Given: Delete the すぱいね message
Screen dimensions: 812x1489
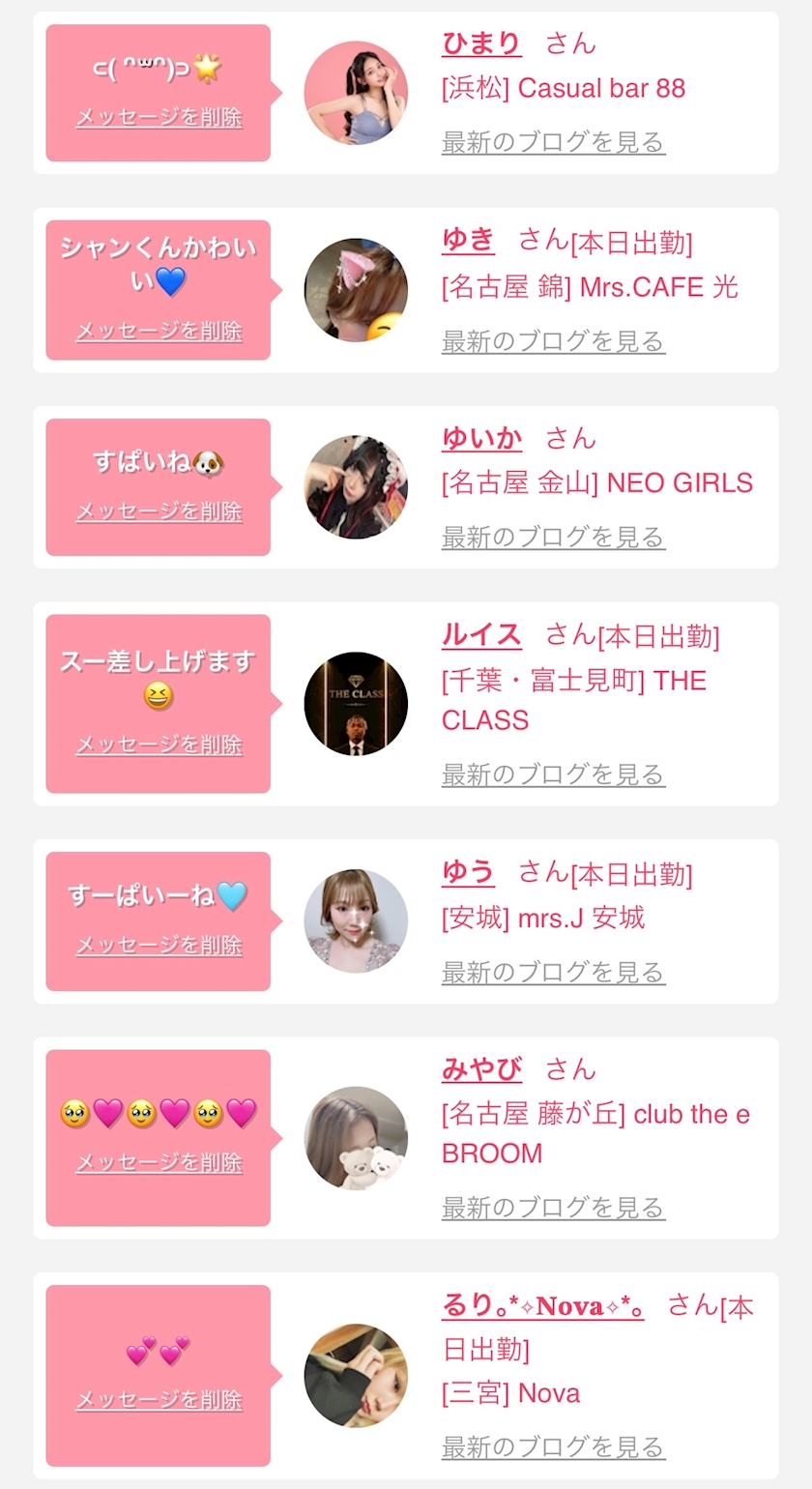Looking at the screenshot, I should point(159,511).
